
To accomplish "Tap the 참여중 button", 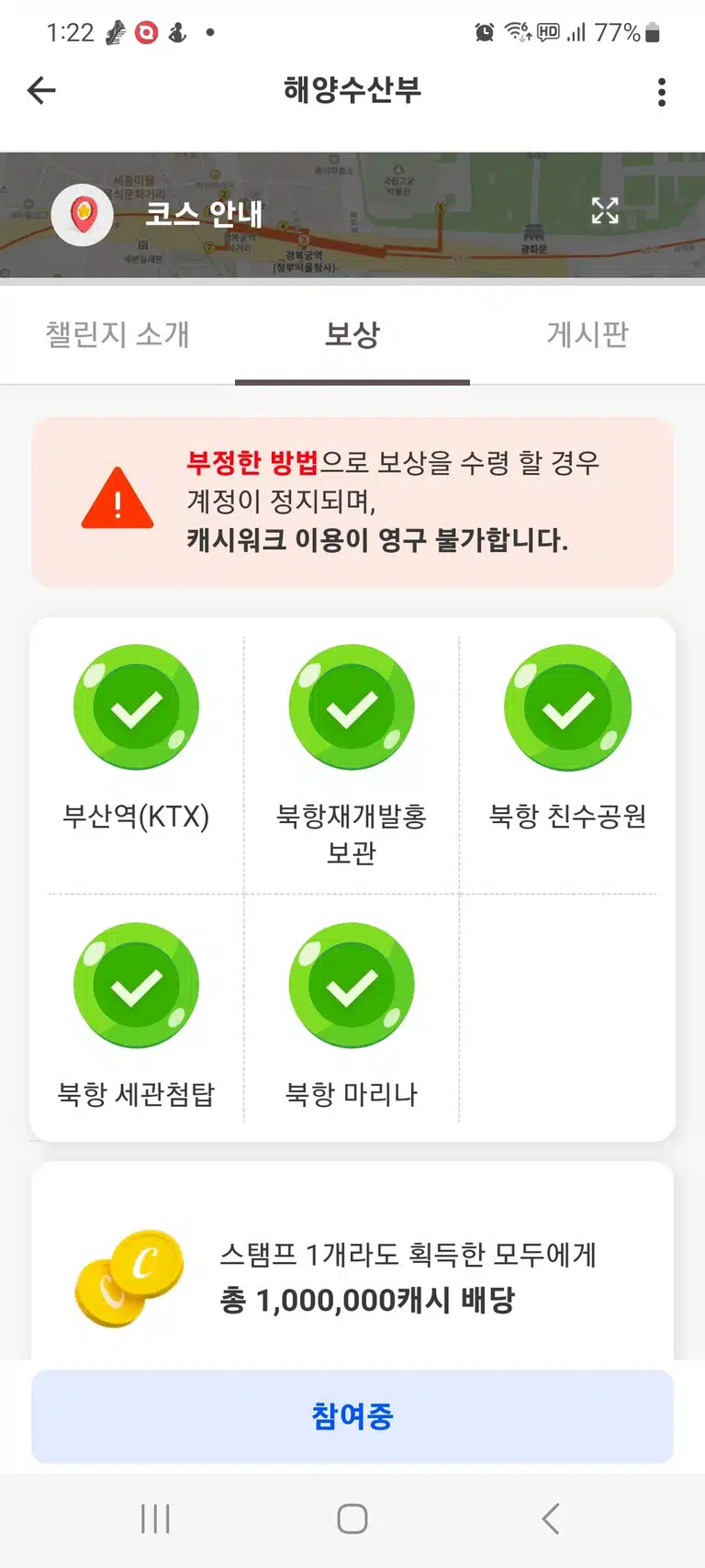I will [x=352, y=1416].
